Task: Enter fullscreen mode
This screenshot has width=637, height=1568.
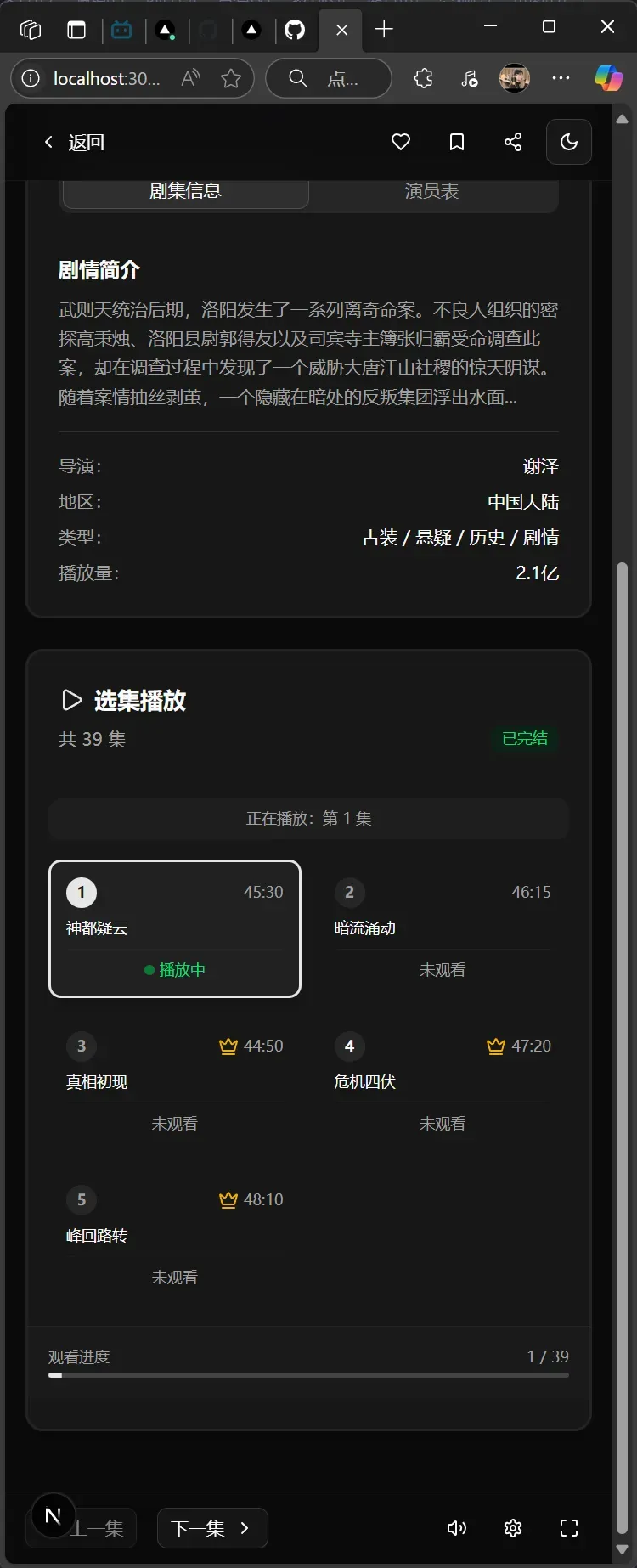Action: click(x=569, y=1528)
